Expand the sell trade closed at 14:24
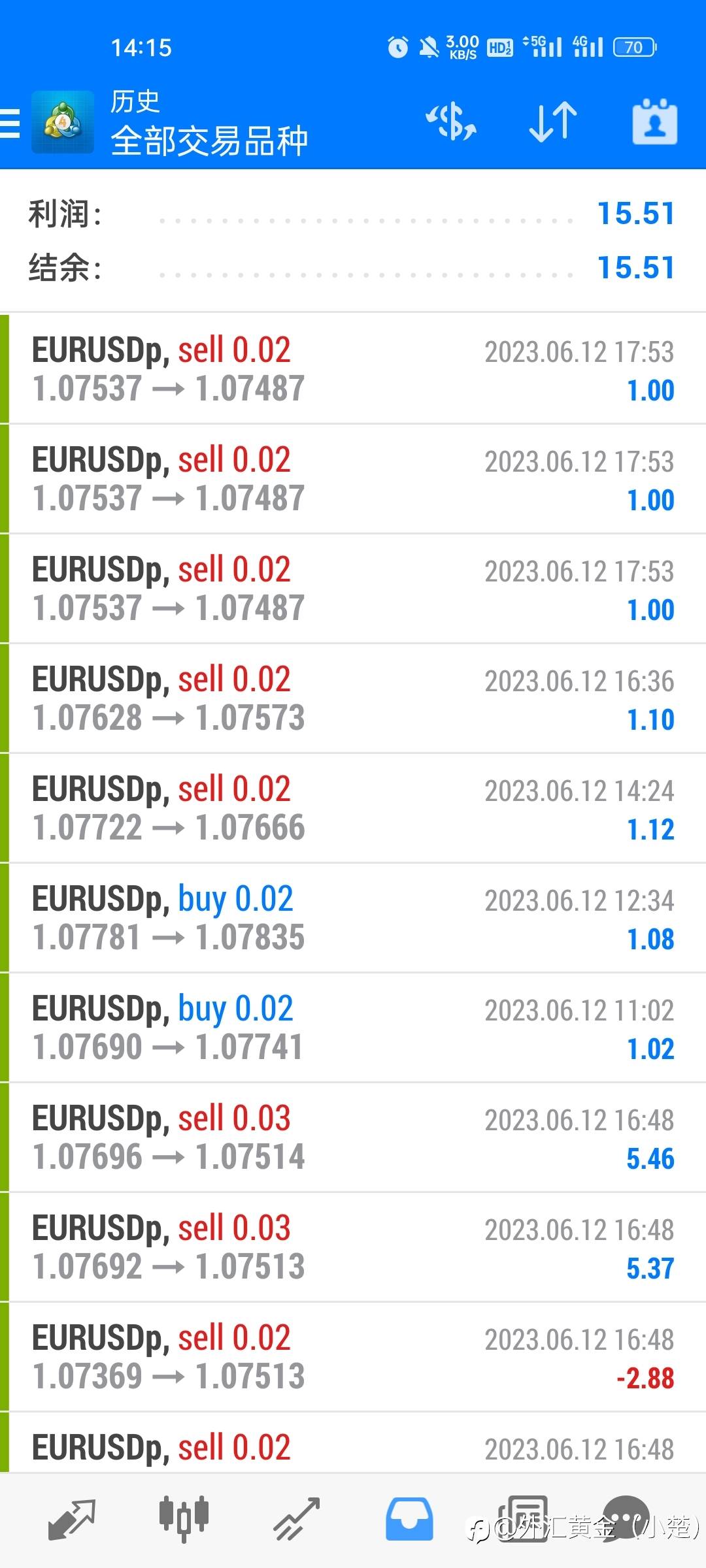Image resolution: width=706 pixels, height=1568 pixels. (353, 808)
